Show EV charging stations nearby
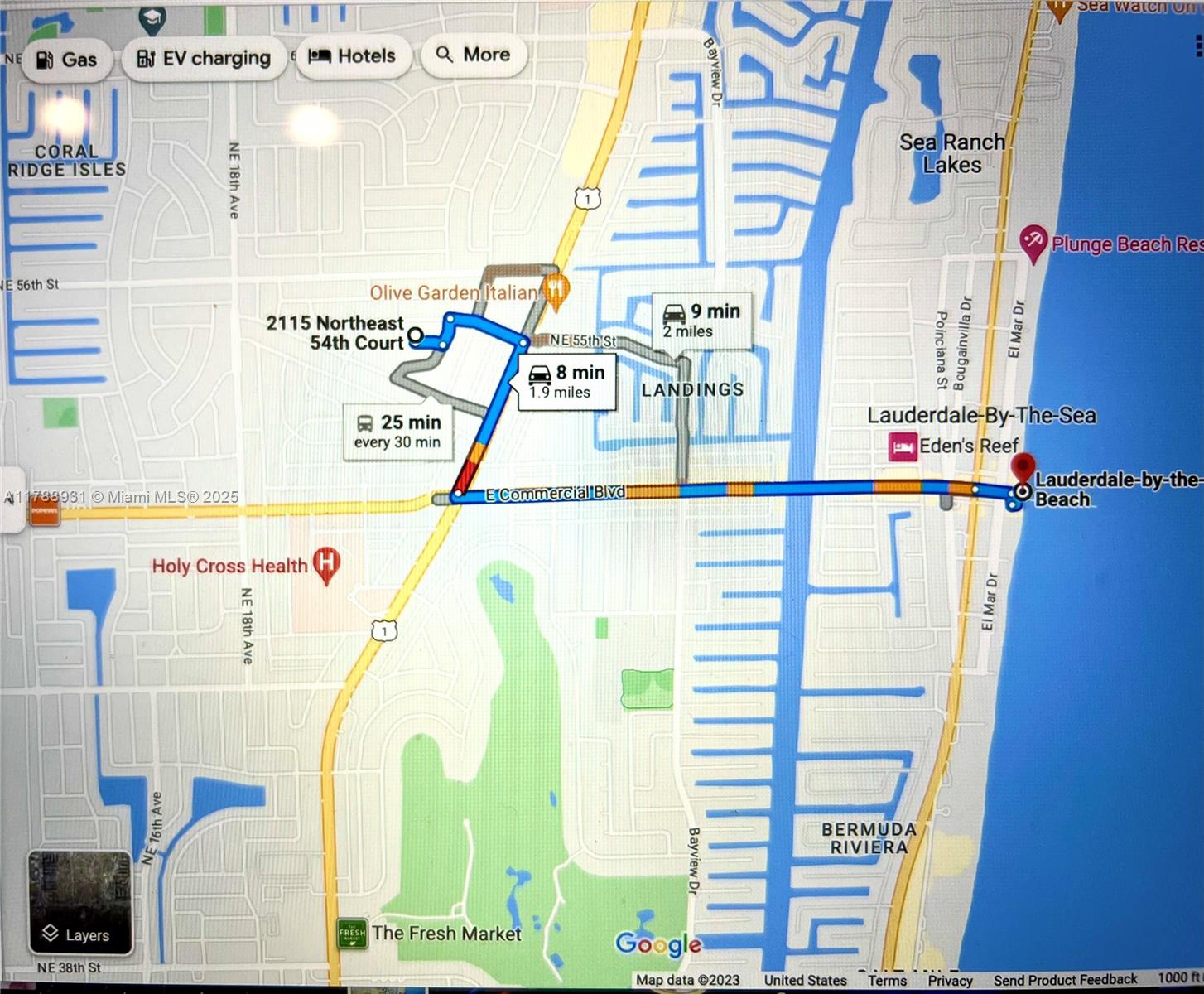Viewport: 1204px width, 994px height. pyautogui.click(x=204, y=58)
